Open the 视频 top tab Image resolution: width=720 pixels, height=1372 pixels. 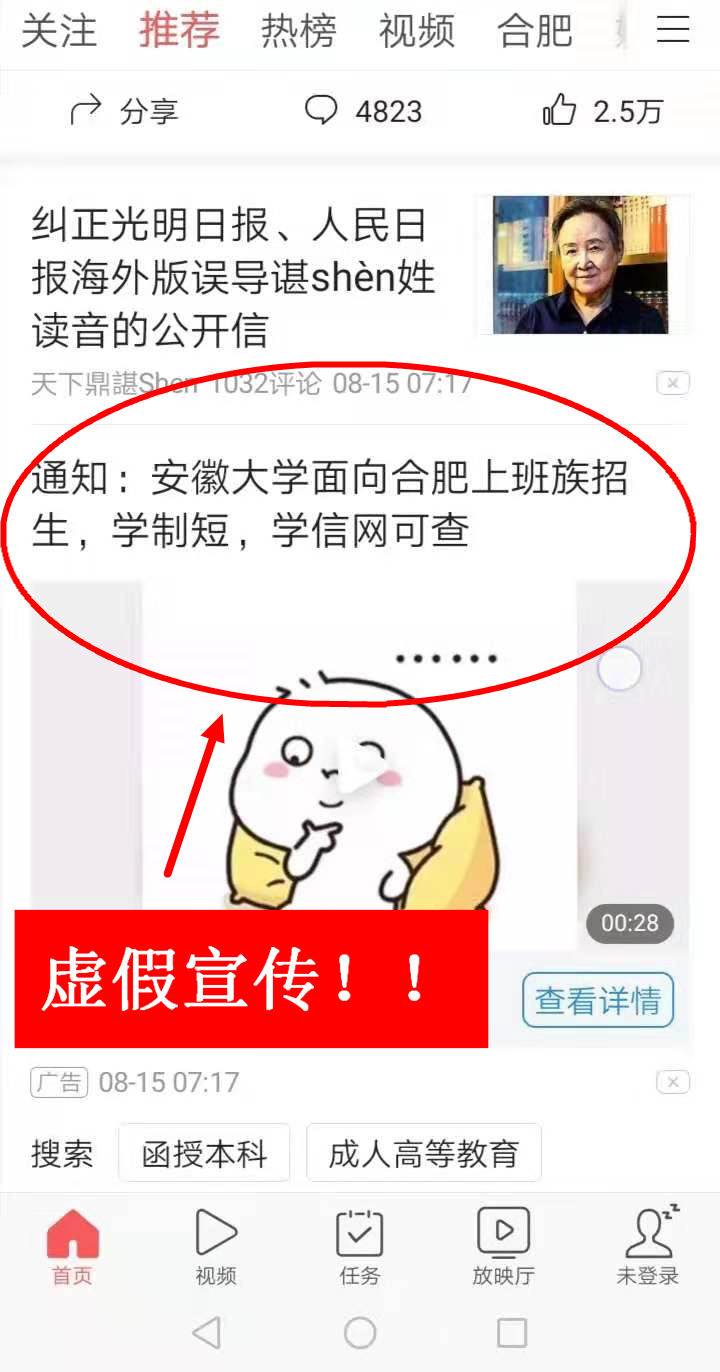(417, 31)
